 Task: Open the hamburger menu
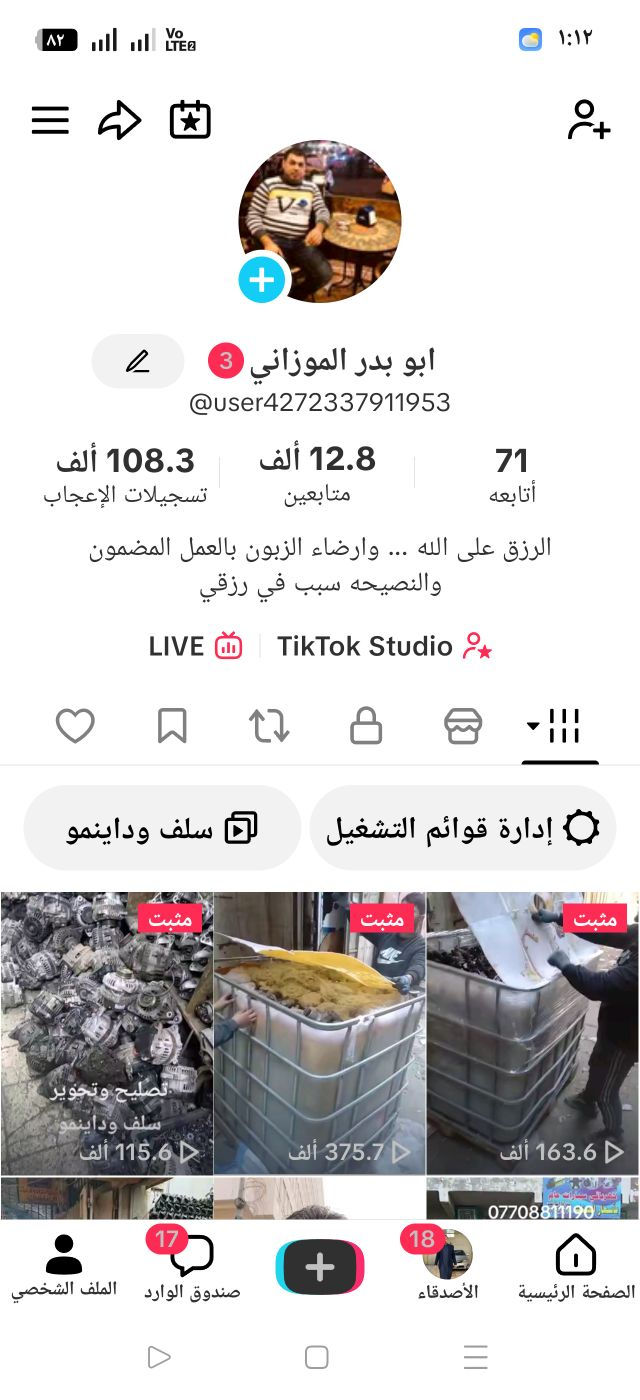coord(50,121)
